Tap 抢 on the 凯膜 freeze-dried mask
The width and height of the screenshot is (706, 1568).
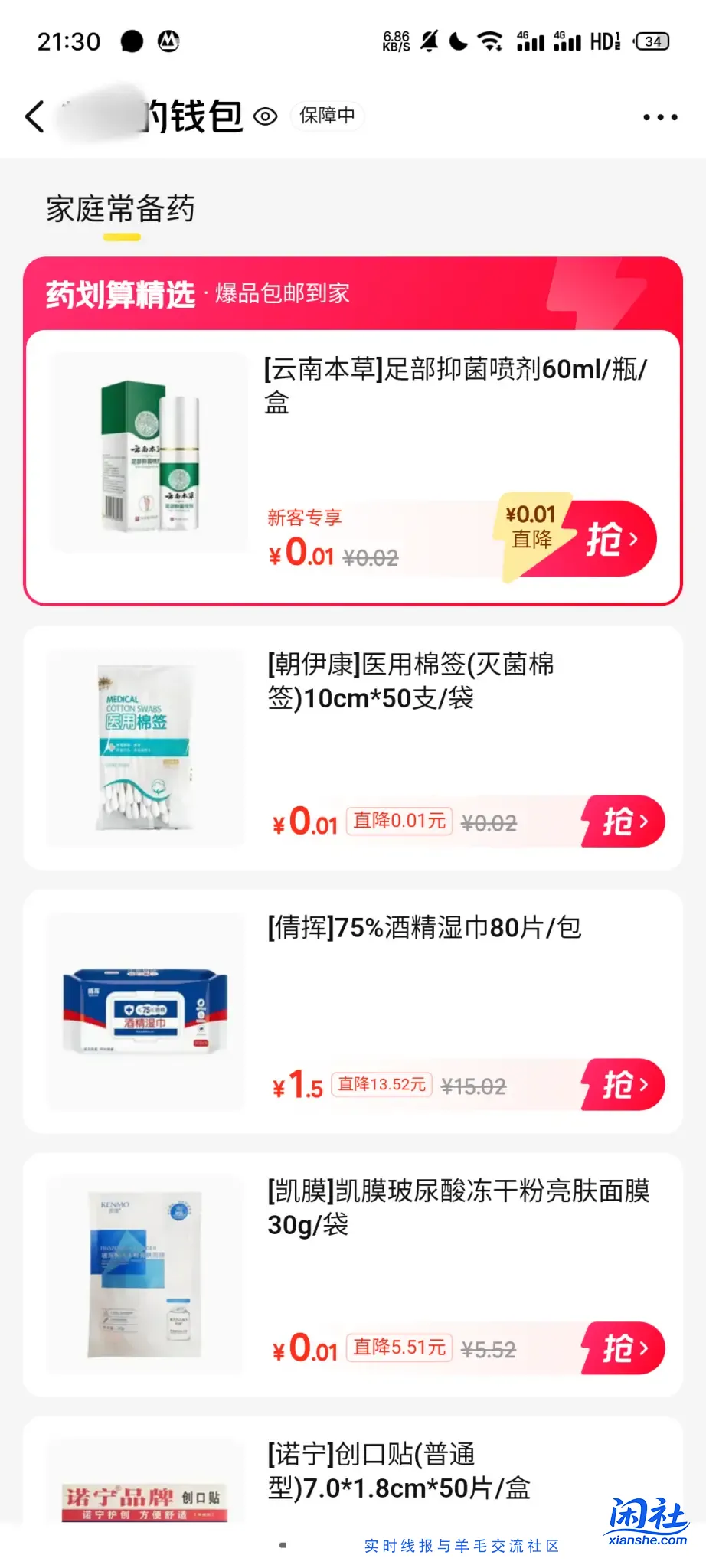pyautogui.click(x=623, y=1348)
